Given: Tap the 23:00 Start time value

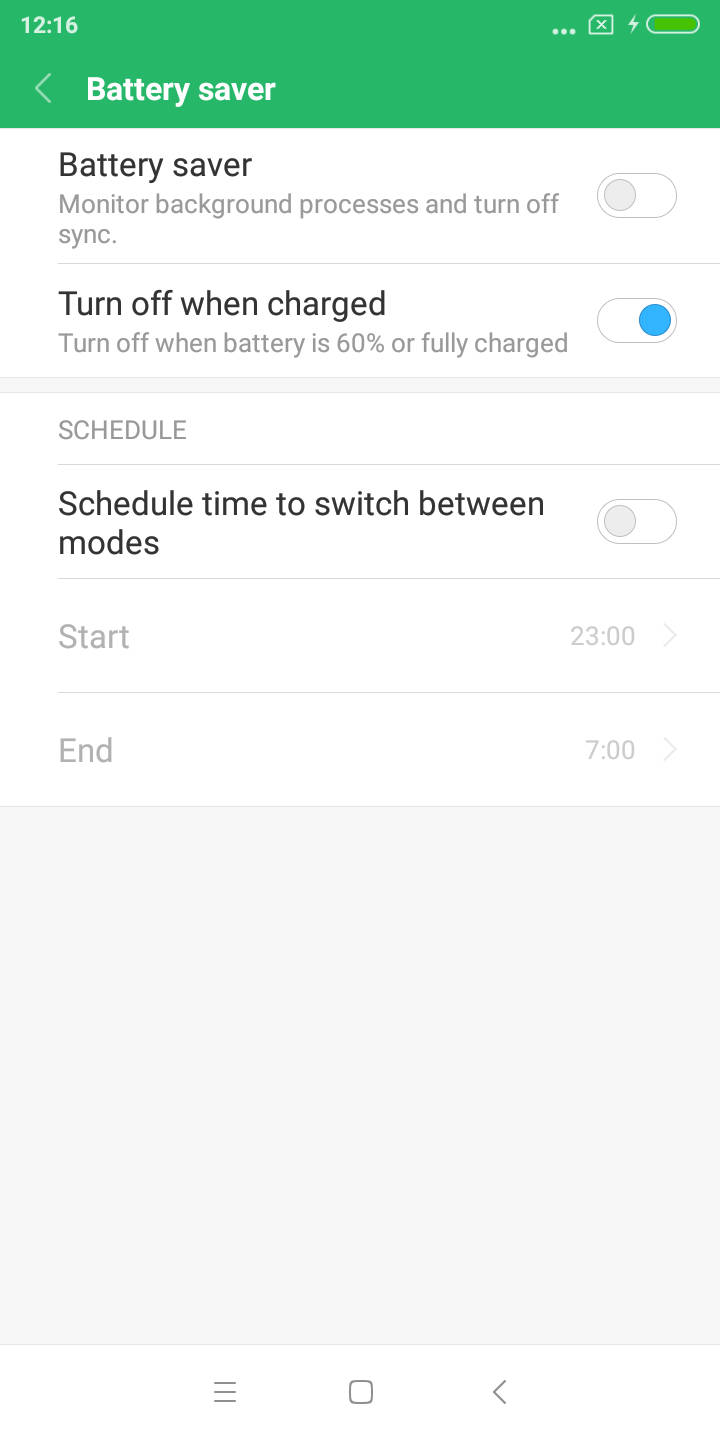Looking at the screenshot, I should [602, 635].
